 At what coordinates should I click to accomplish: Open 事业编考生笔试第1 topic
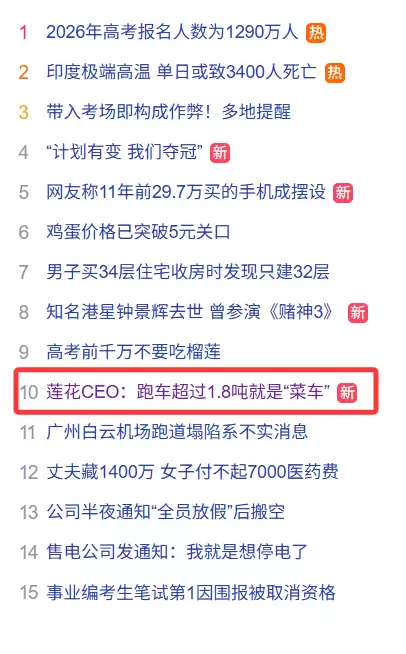(191, 592)
